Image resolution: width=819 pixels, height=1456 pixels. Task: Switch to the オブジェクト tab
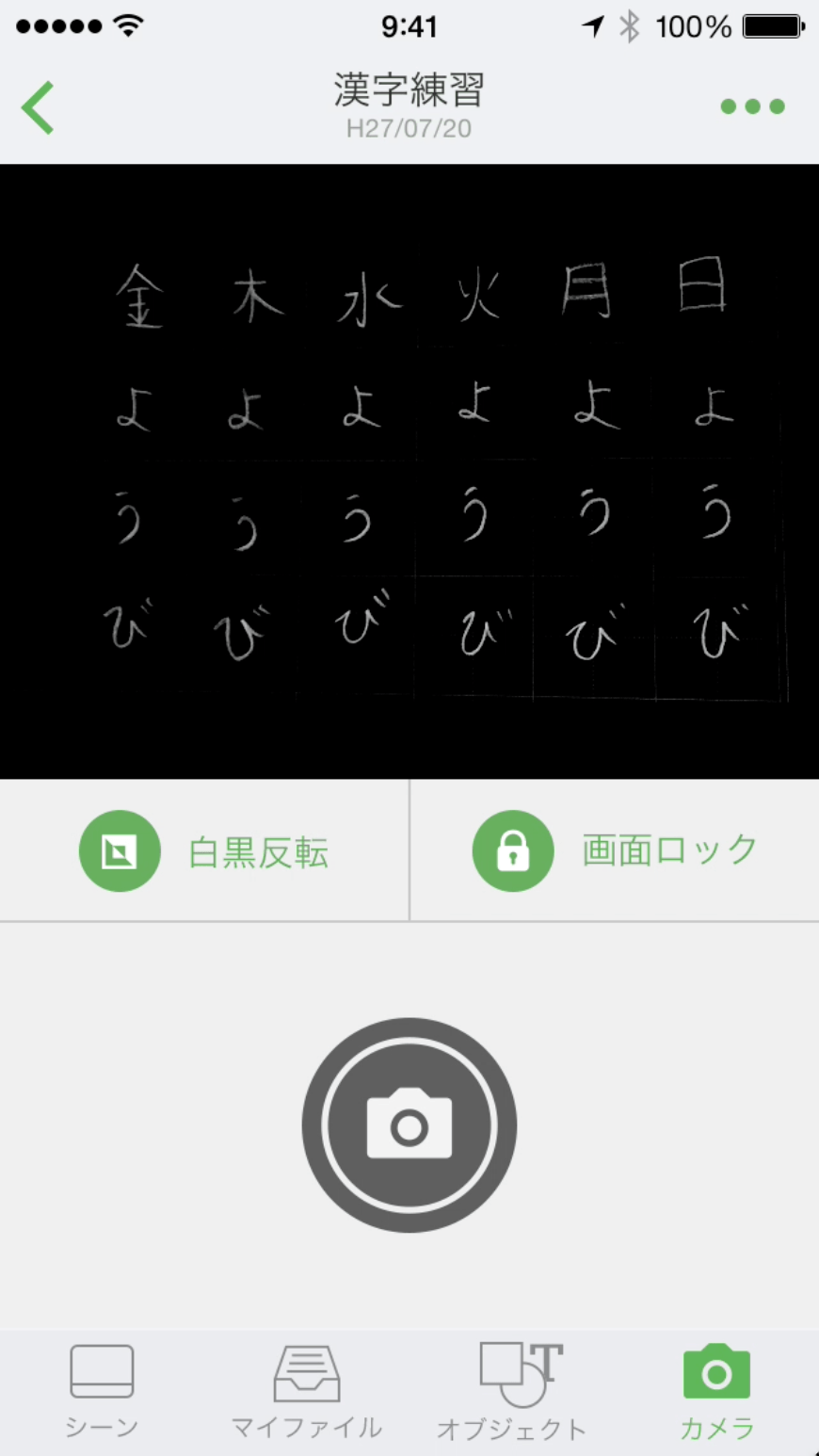(x=512, y=1392)
